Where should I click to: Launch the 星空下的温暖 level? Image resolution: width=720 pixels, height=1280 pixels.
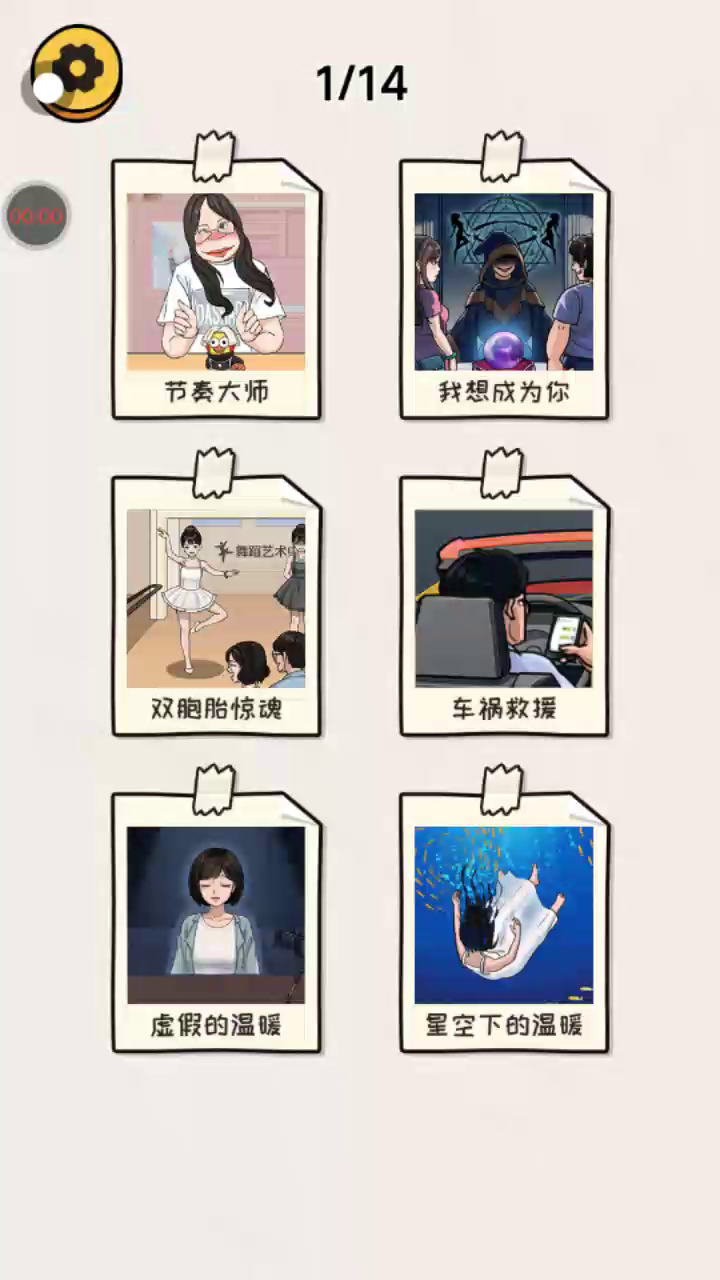504,922
